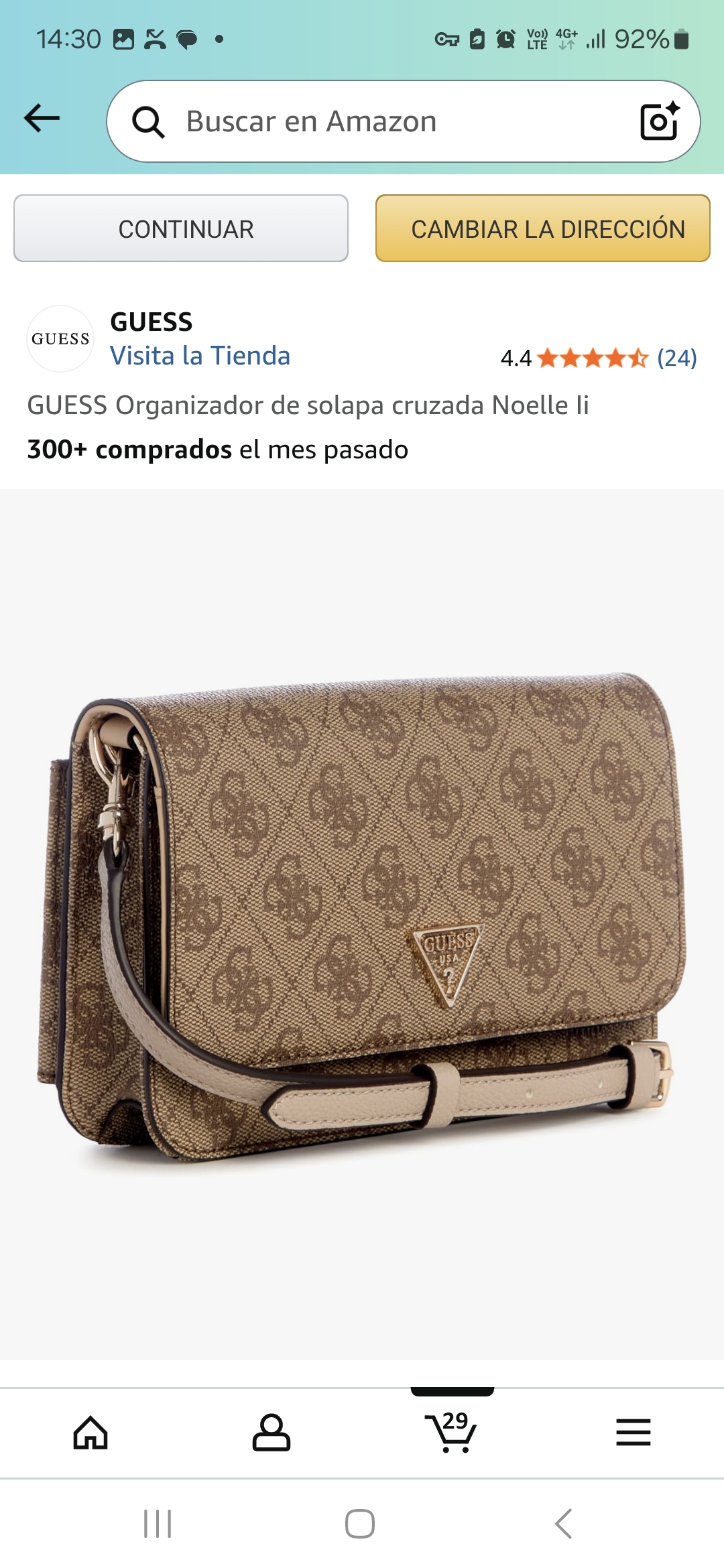This screenshot has height=1568, width=724.
Task: Open the Visita la Tienda link
Action: point(200,356)
